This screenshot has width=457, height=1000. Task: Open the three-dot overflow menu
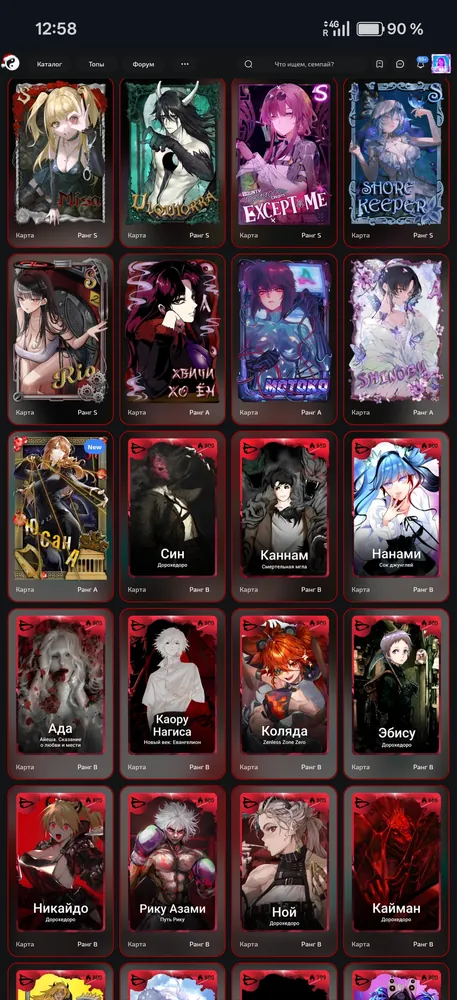point(185,64)
